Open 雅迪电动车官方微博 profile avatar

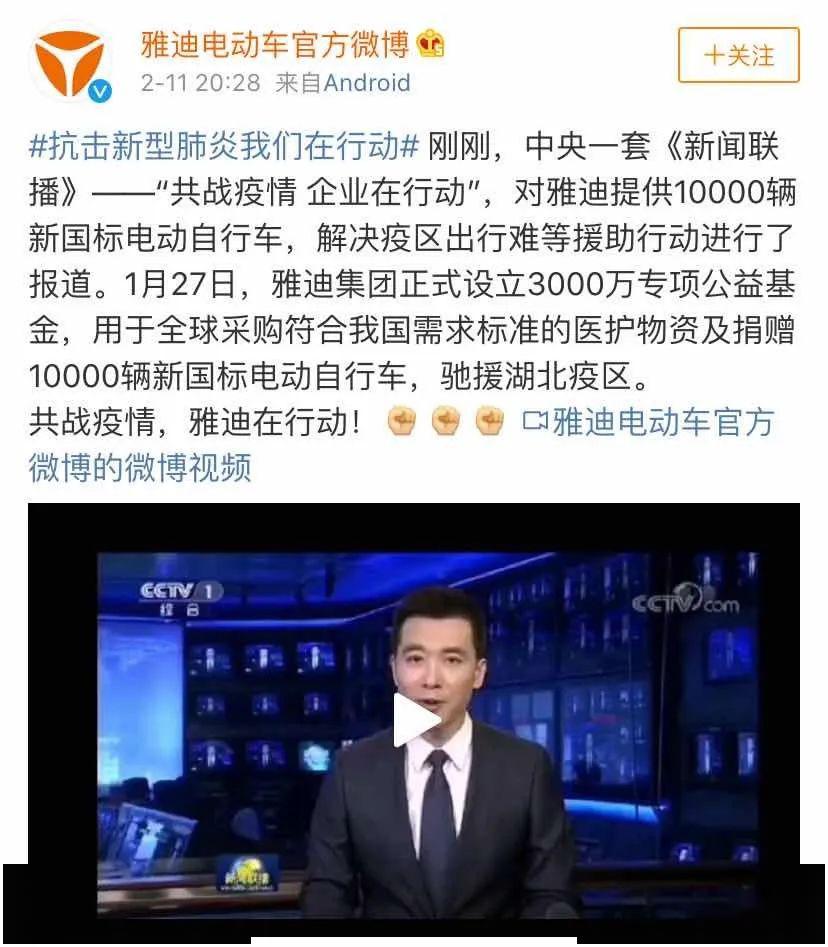pos(68,62)
